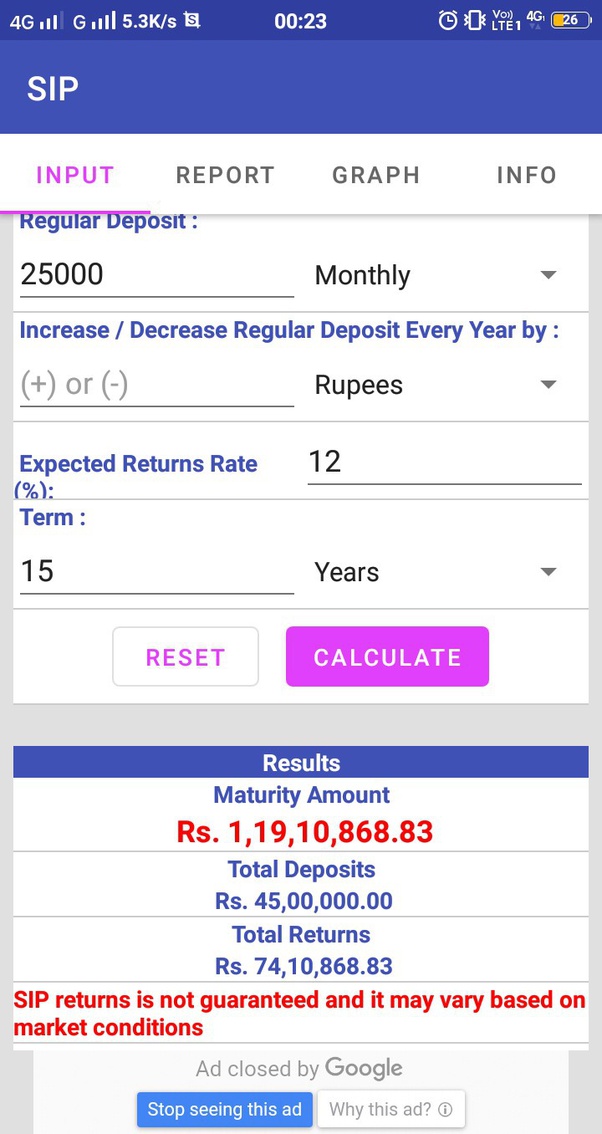The width and height of the screenshot is (602, 1134).
Task: Switch to the Report tab
Action: [x=225, y=175]
